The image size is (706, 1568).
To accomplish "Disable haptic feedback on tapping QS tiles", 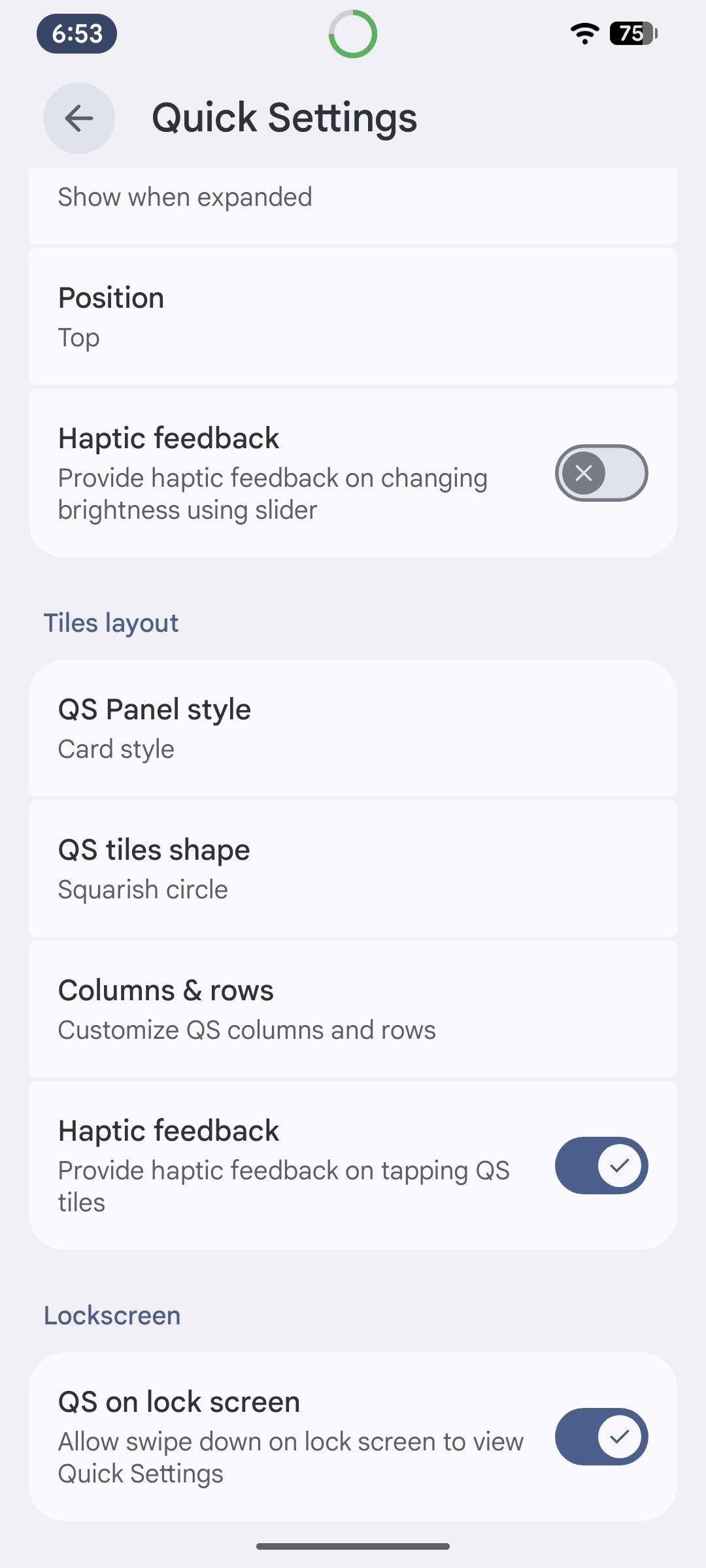I will coord(601,1166).
